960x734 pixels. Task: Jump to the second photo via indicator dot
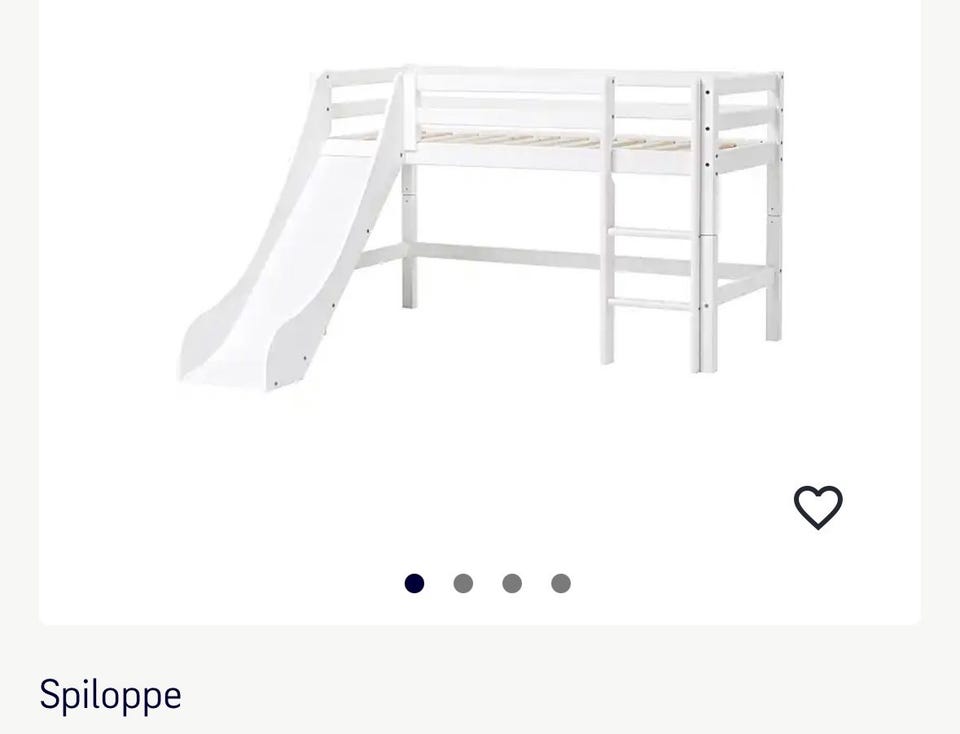click(463, 583)
